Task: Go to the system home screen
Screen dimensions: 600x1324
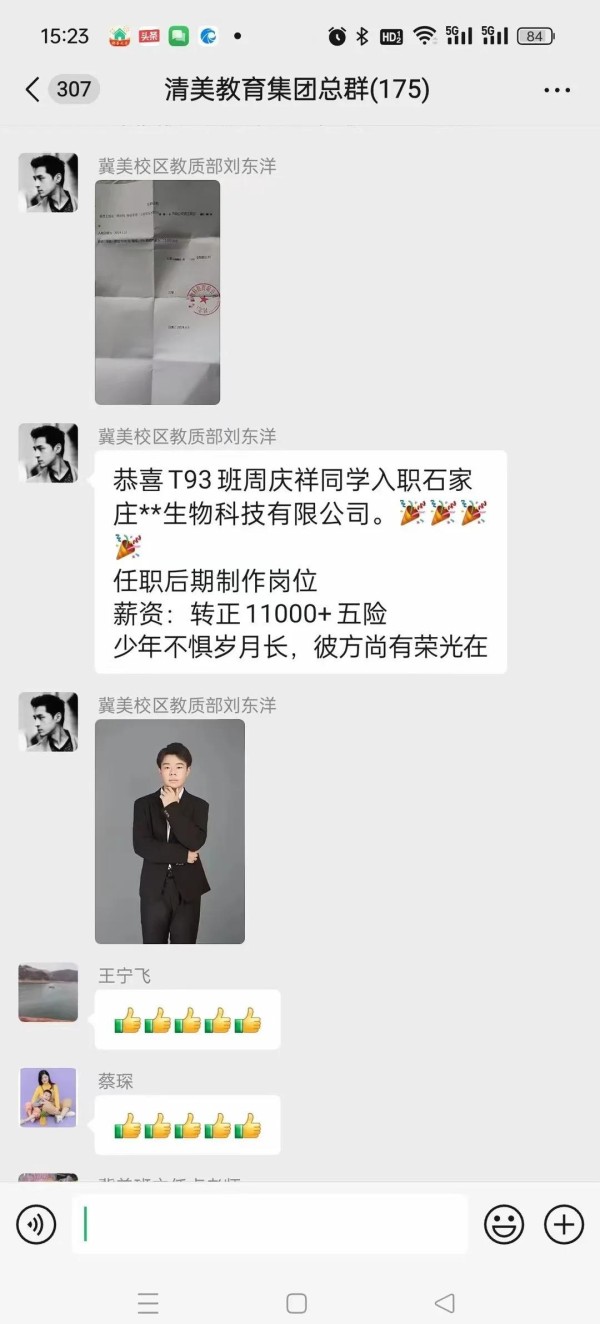Action: click(297, 1302)
